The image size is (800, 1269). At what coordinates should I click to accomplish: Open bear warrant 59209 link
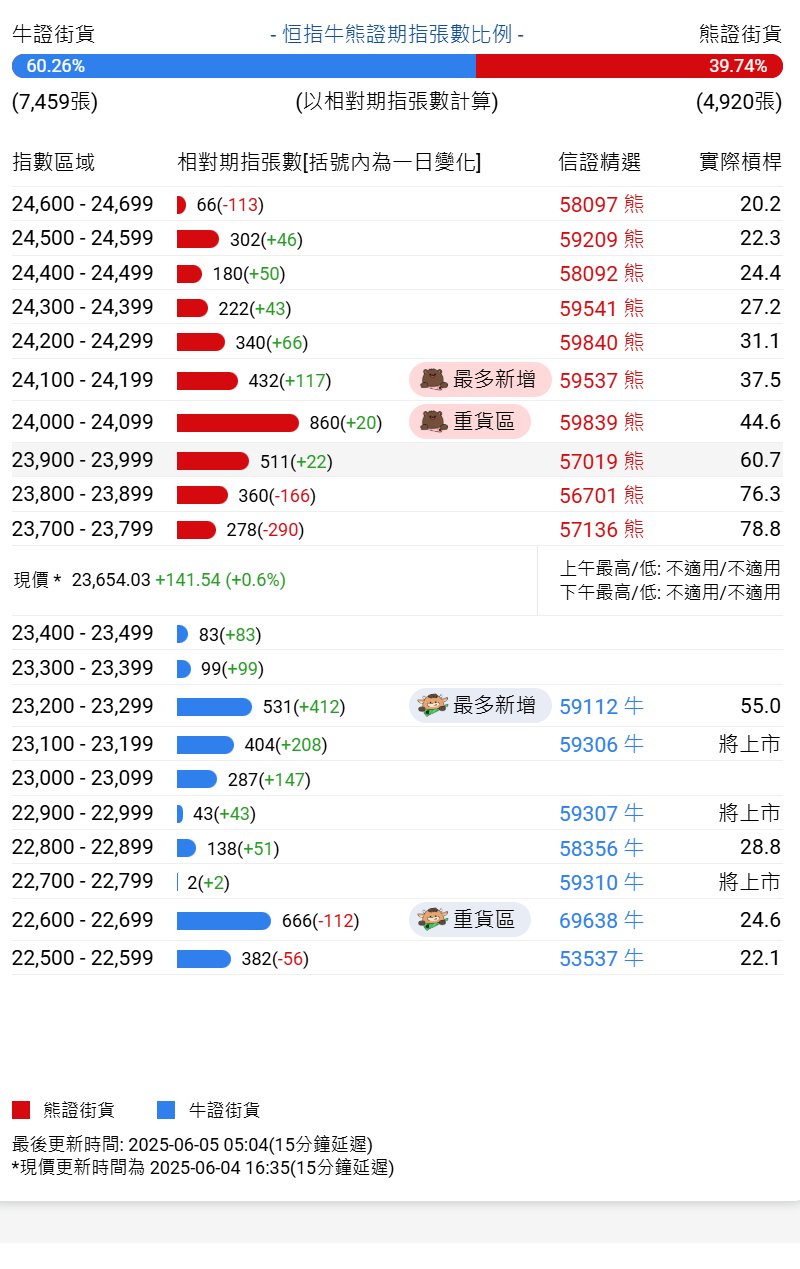pos(601,239)
